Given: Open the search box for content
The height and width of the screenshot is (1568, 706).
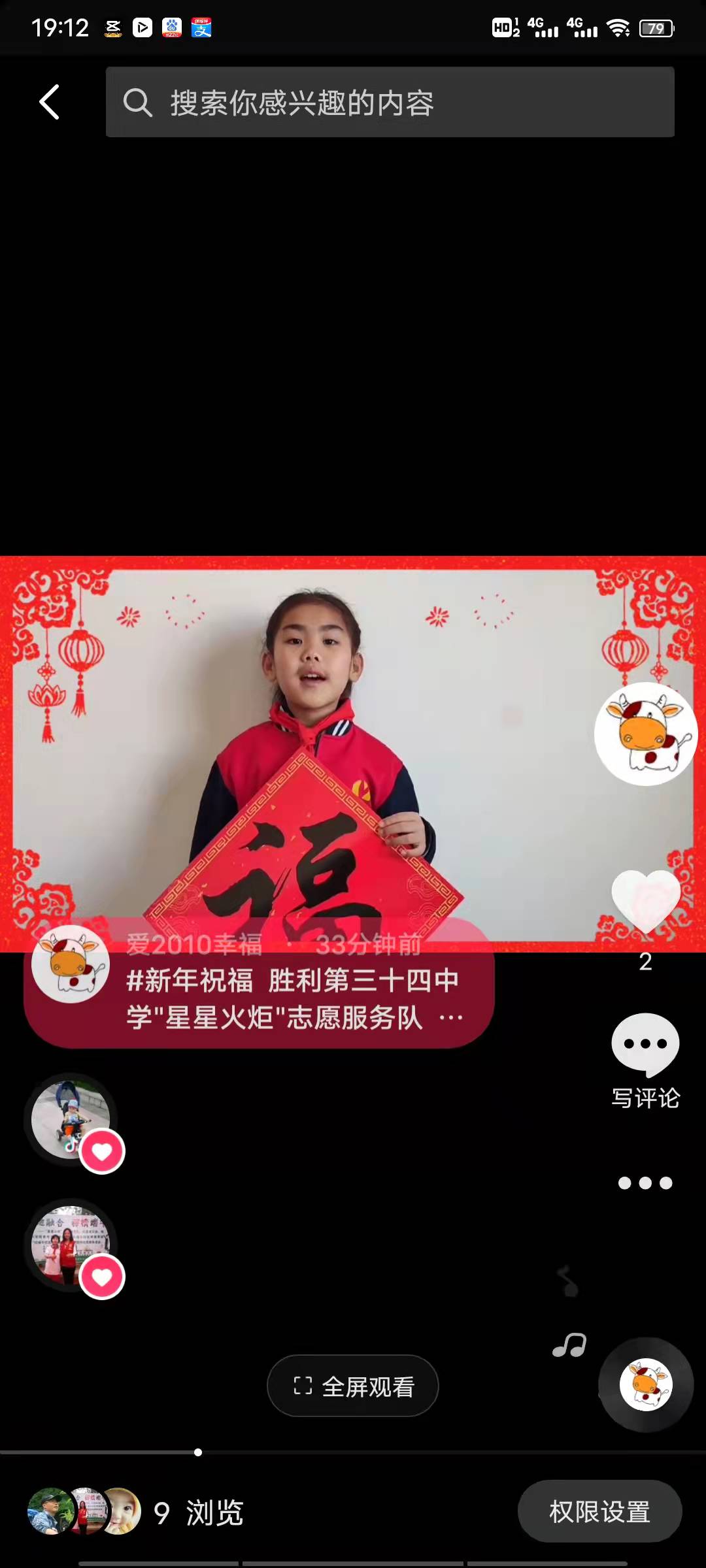Looking at the screenshot, I should pyautogui.click(x=390, y=102).
